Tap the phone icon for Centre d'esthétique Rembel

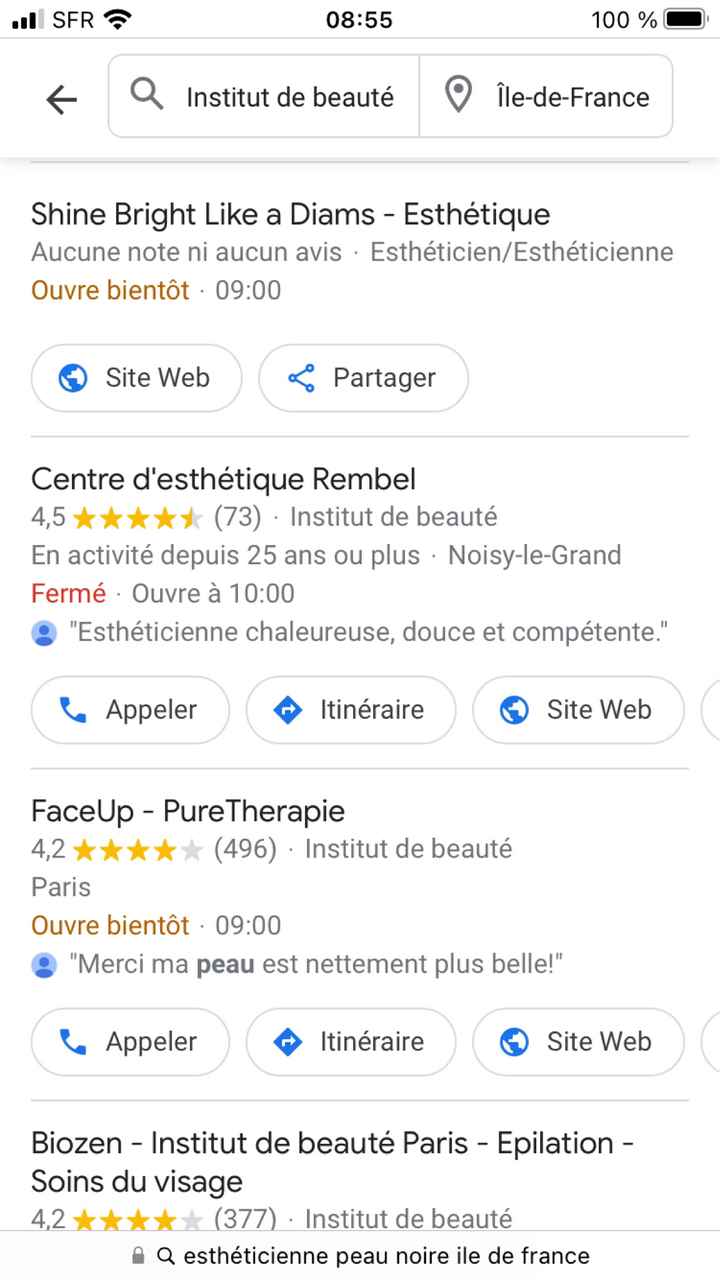click(71, 709)
